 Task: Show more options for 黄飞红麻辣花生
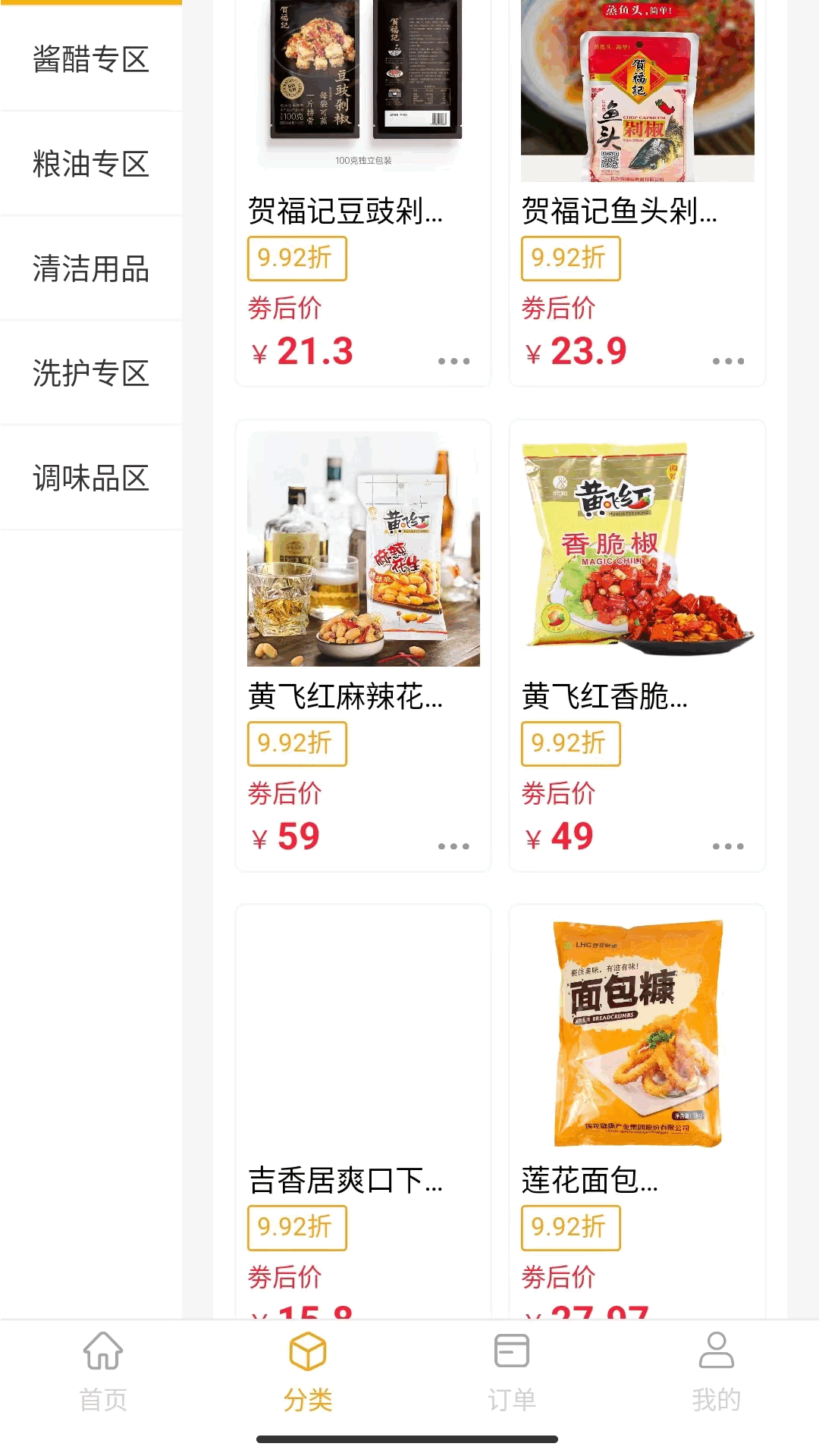(x=453, y=846)
